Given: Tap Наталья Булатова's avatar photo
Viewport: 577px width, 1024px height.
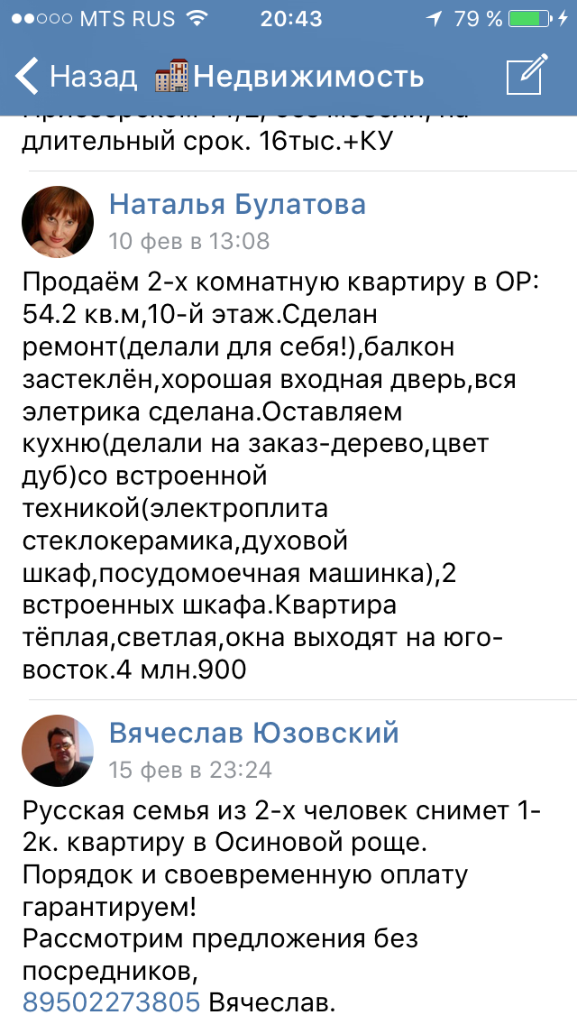Looking at the screenshot, I should pos(57,222).
